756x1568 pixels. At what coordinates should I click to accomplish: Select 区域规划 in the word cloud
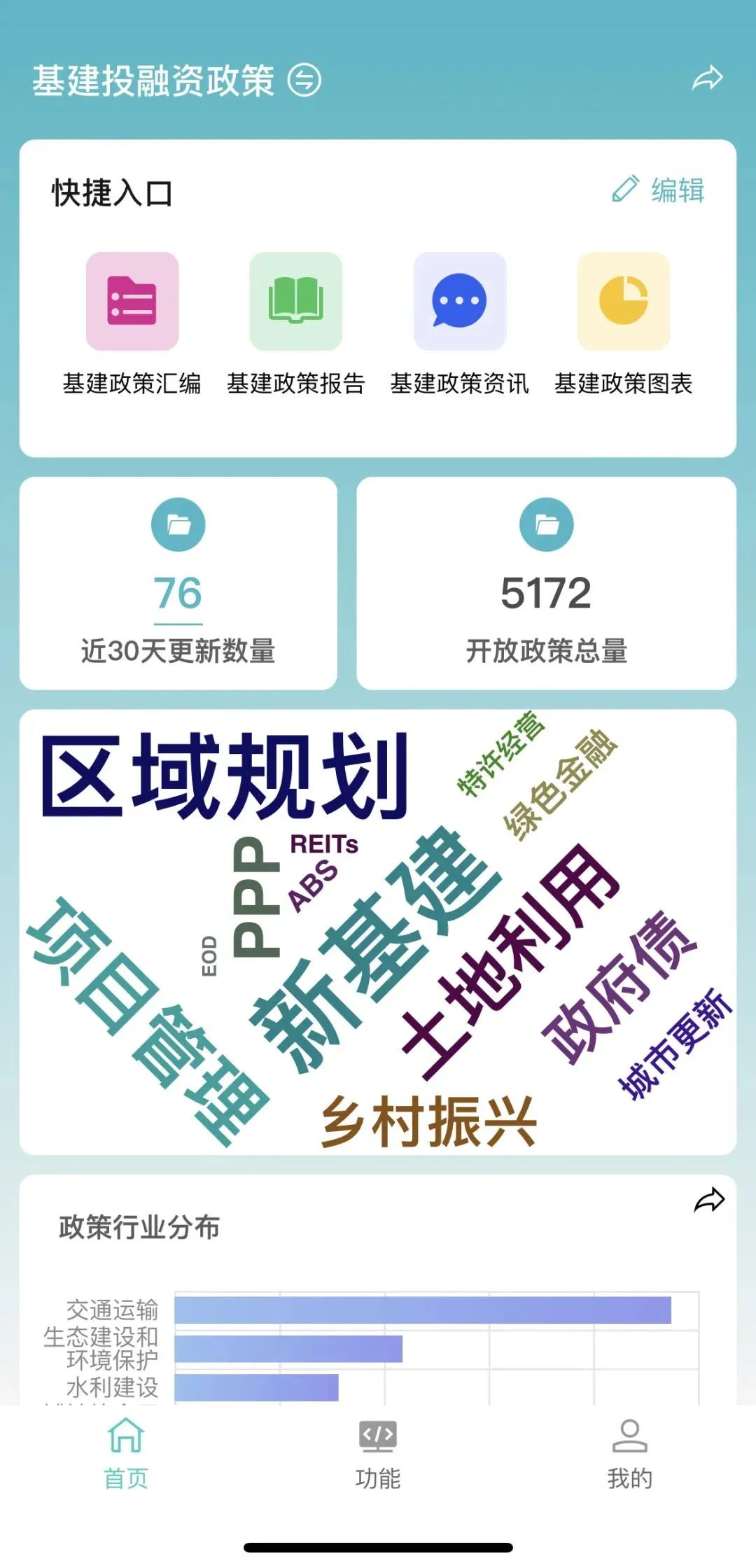(x=224, y=773)
